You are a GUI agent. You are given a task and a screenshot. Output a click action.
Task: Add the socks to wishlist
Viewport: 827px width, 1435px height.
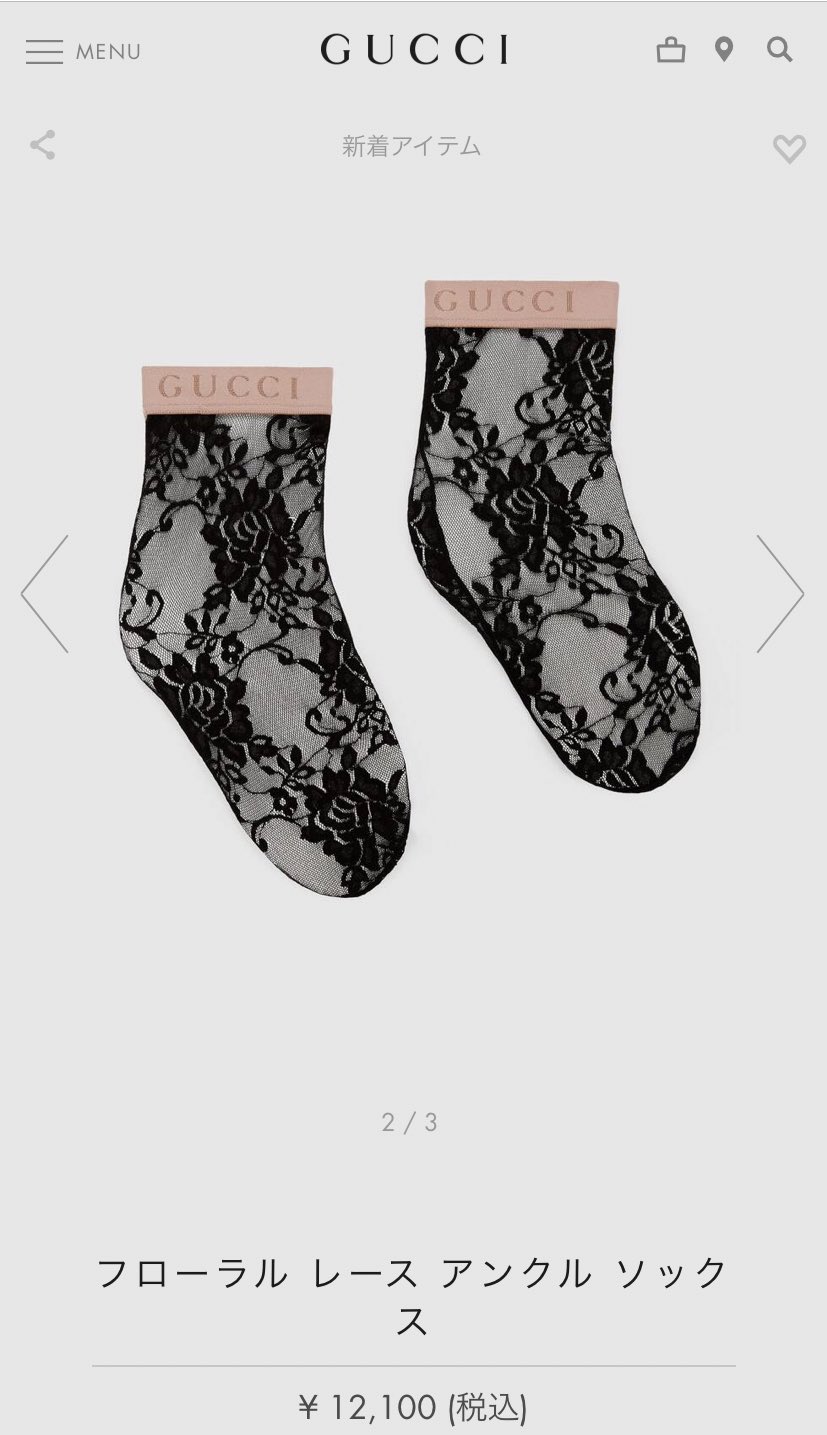click(788, 149)
